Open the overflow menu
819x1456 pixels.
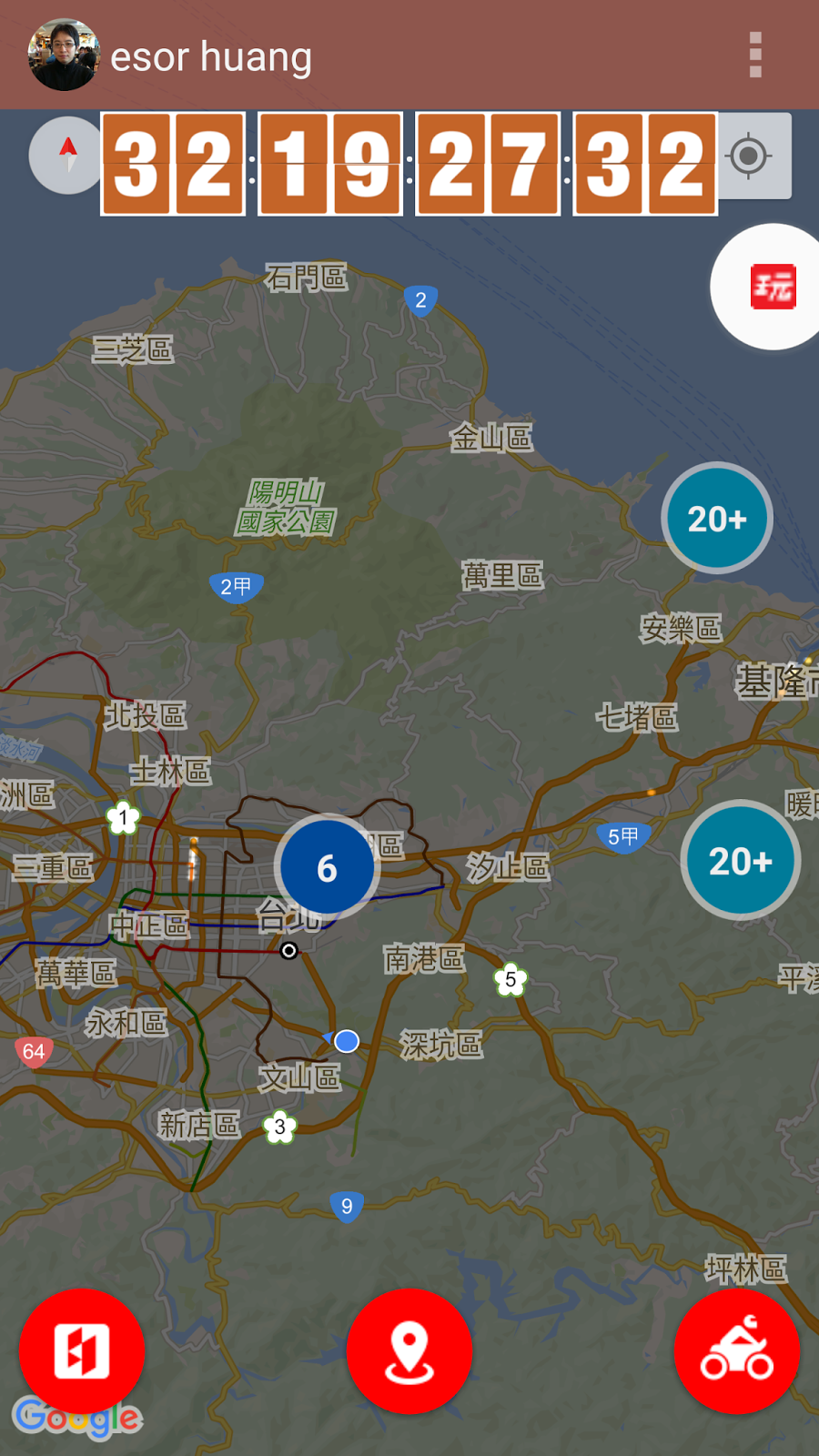pos(754,56)
